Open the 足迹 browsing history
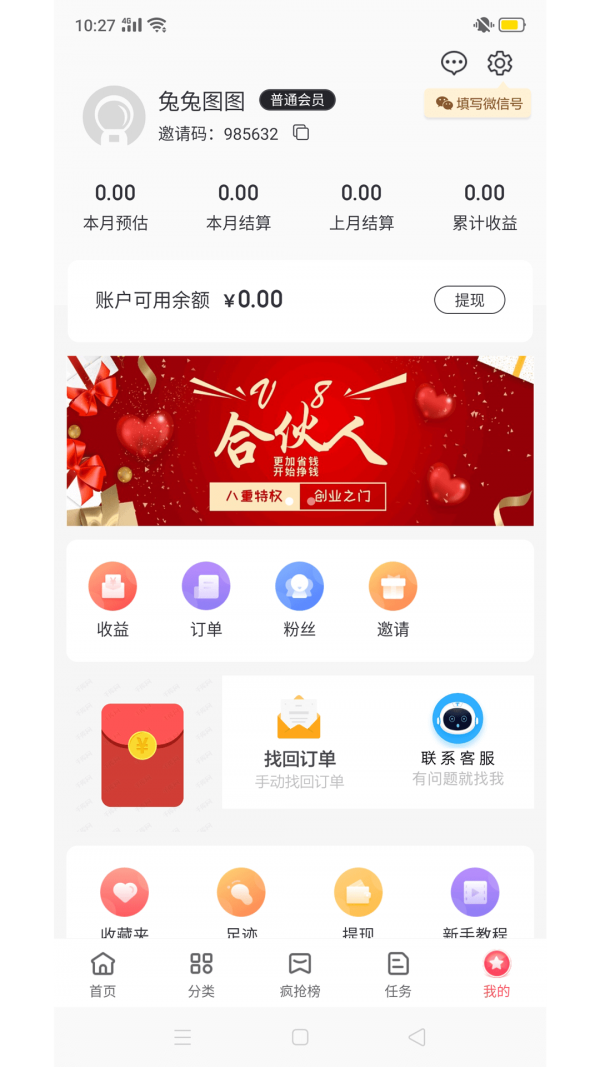600x1067 pixels. pyautogui.click(x=241, y=903)
